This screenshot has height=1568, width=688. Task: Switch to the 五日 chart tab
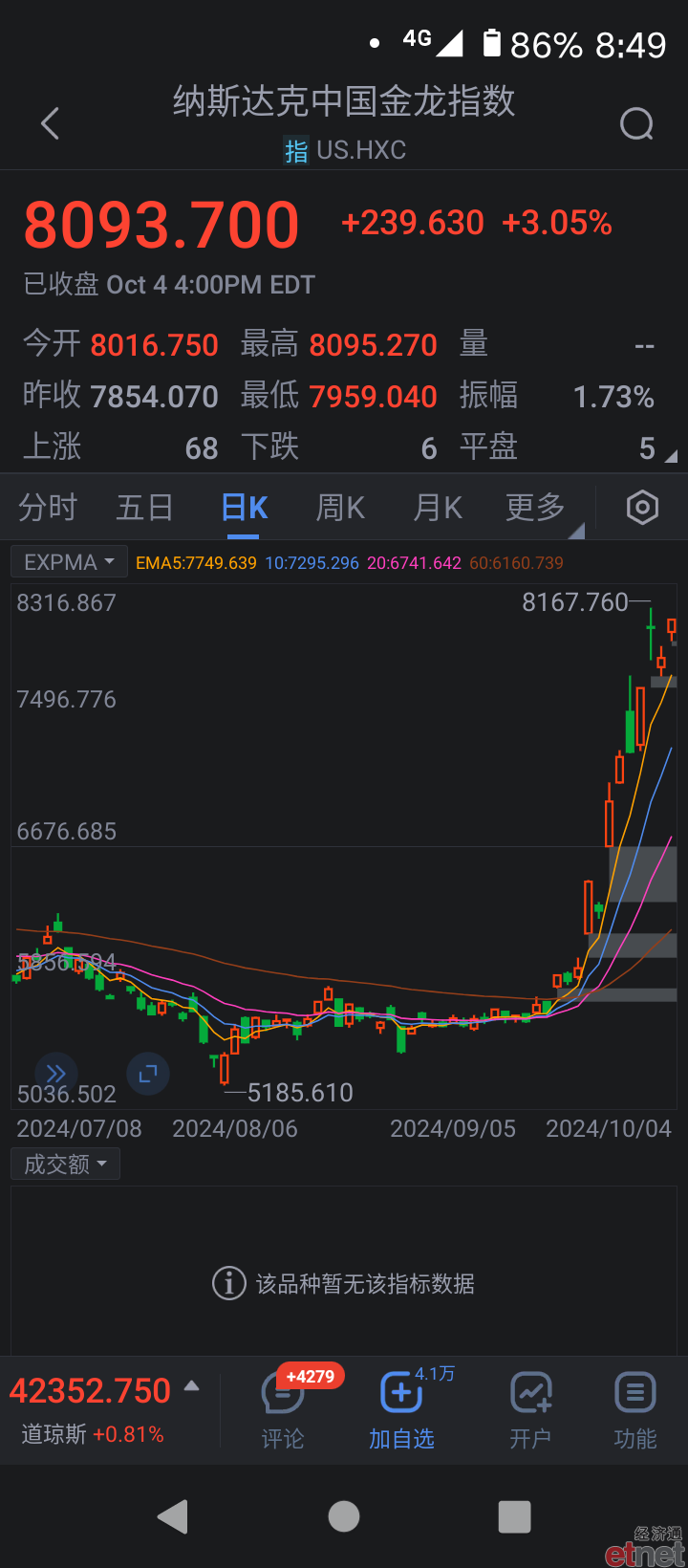coord(144,507)
